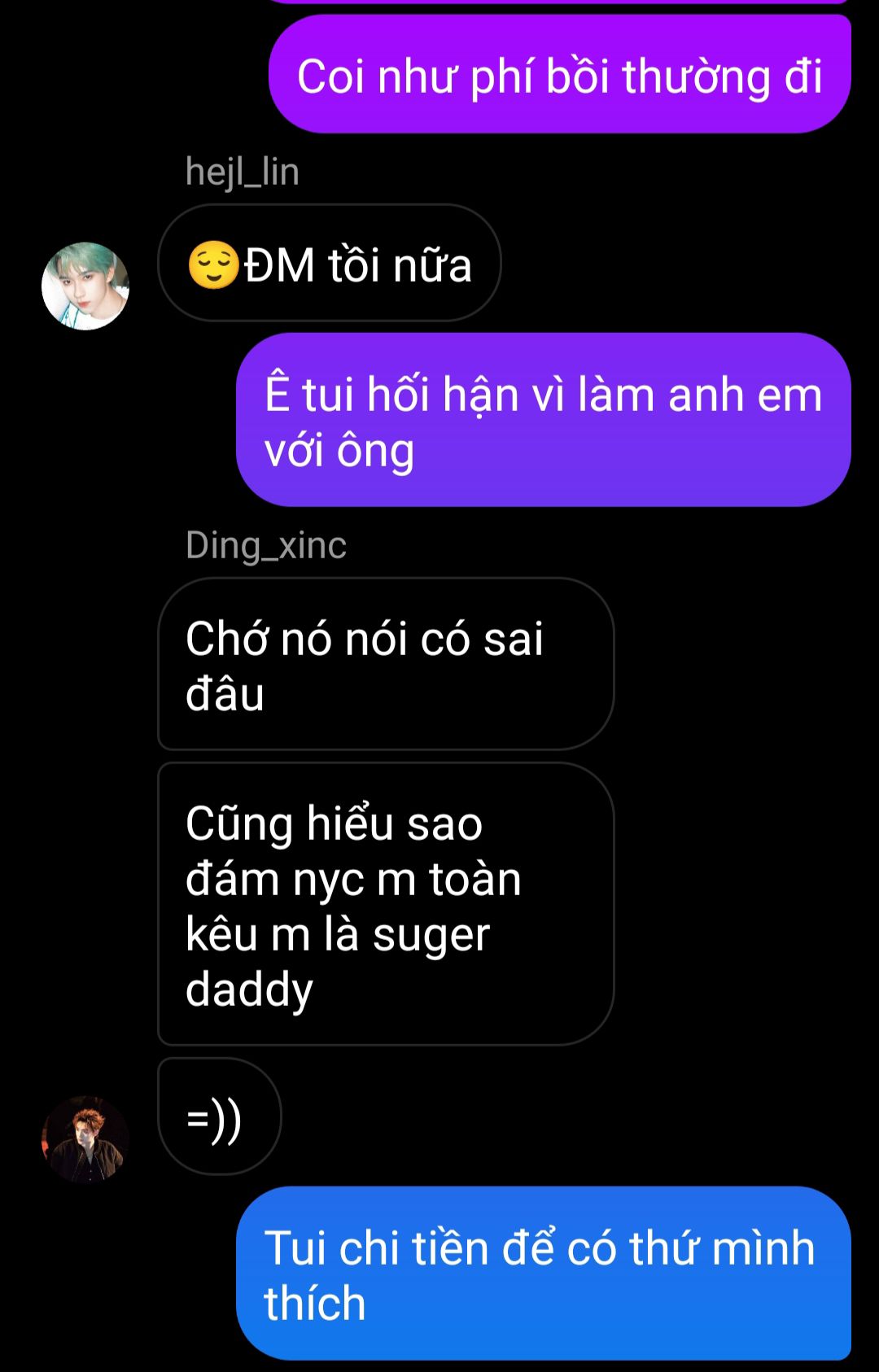This screenshot has width=879, height=1372.
Task: Open Ding_xinc's profile picture
Action: (x=85, y=1138)
